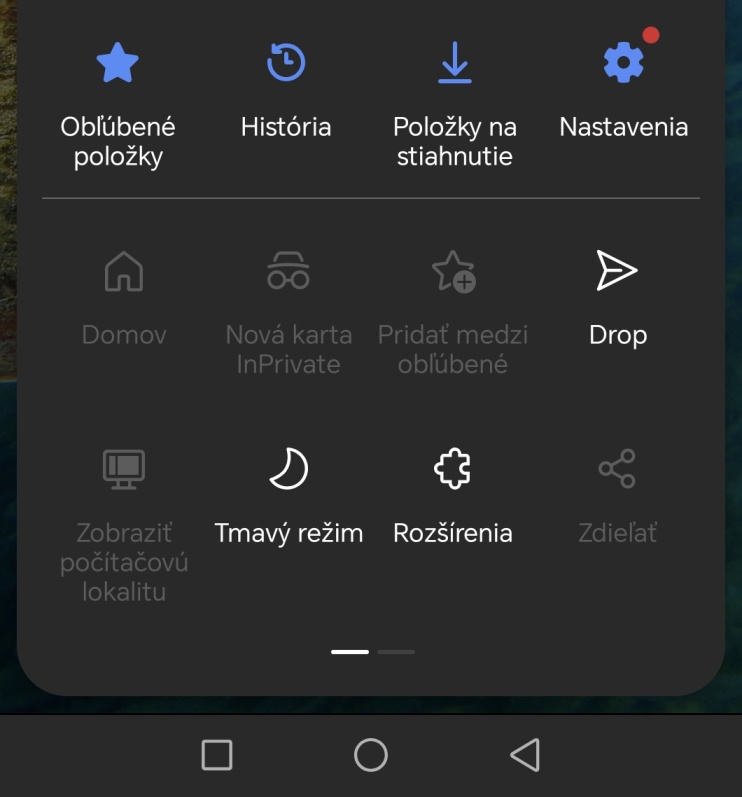Image resolution: width=742 pixels, height=797 pixels.
Task: Open Rozšírenia extensions puzzle icon
Action: pos(453,467)
